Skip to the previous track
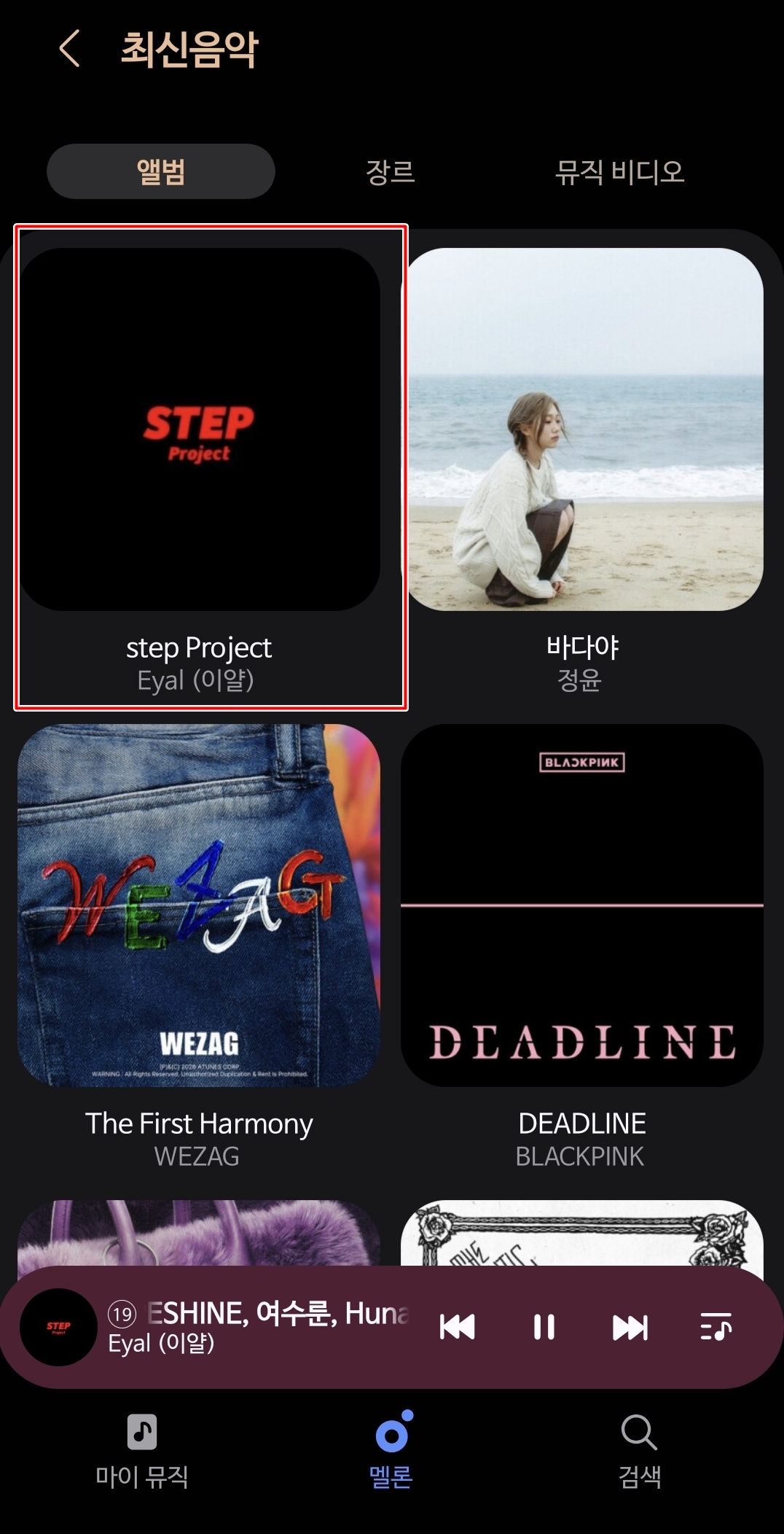This screenshot has width=784, height=1534. click(458, 1327)
